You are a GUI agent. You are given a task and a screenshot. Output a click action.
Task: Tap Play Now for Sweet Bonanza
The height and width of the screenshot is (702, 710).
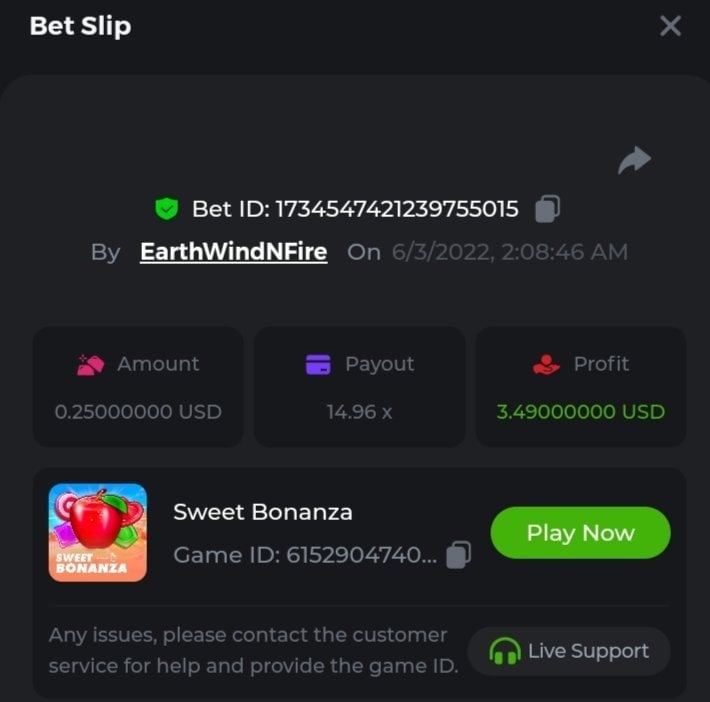tap(580, 533)
